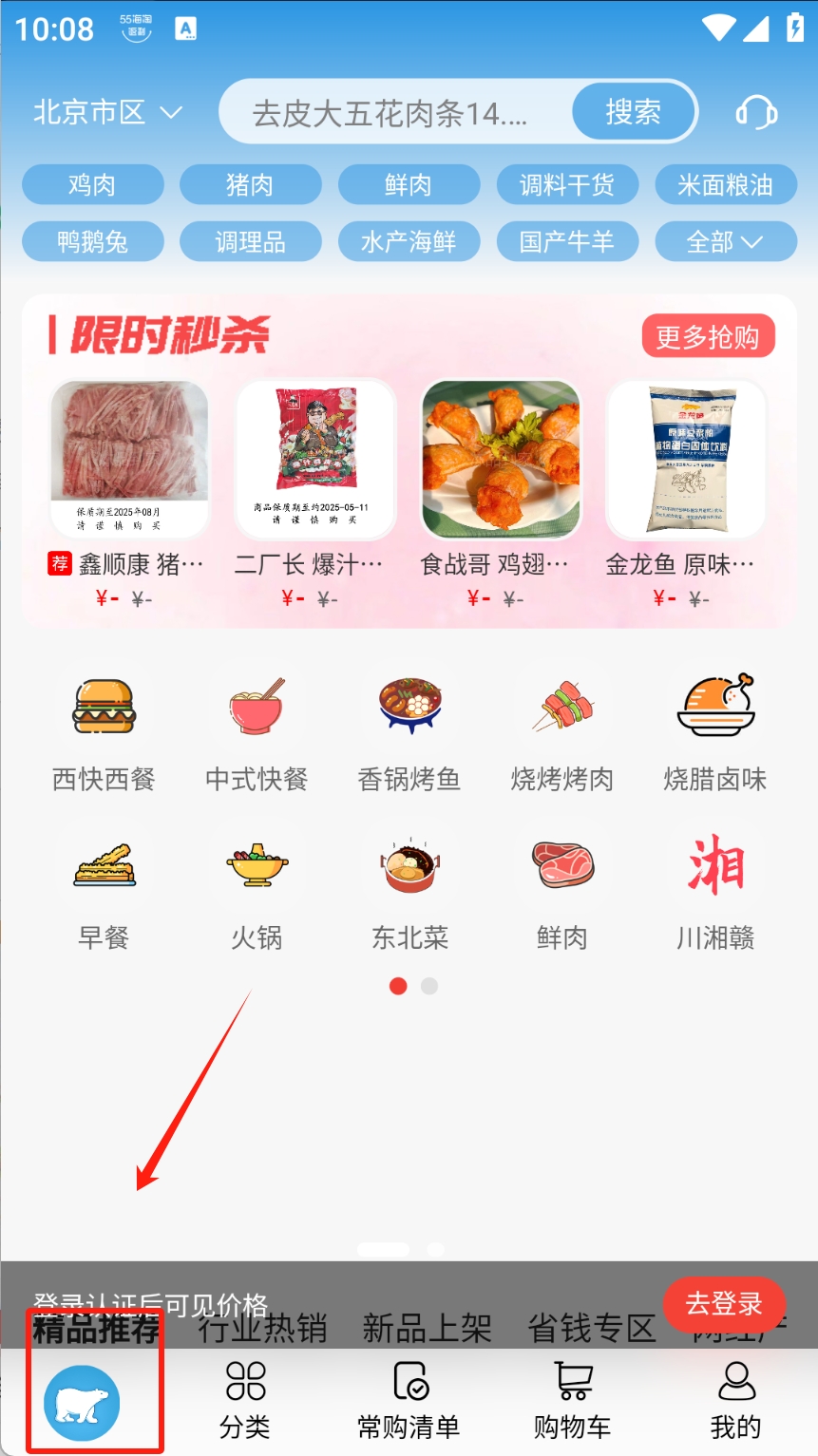The image size is (818, 1456).
Task: Open 更多抢购 flash sale list
Action: point(708,336)
